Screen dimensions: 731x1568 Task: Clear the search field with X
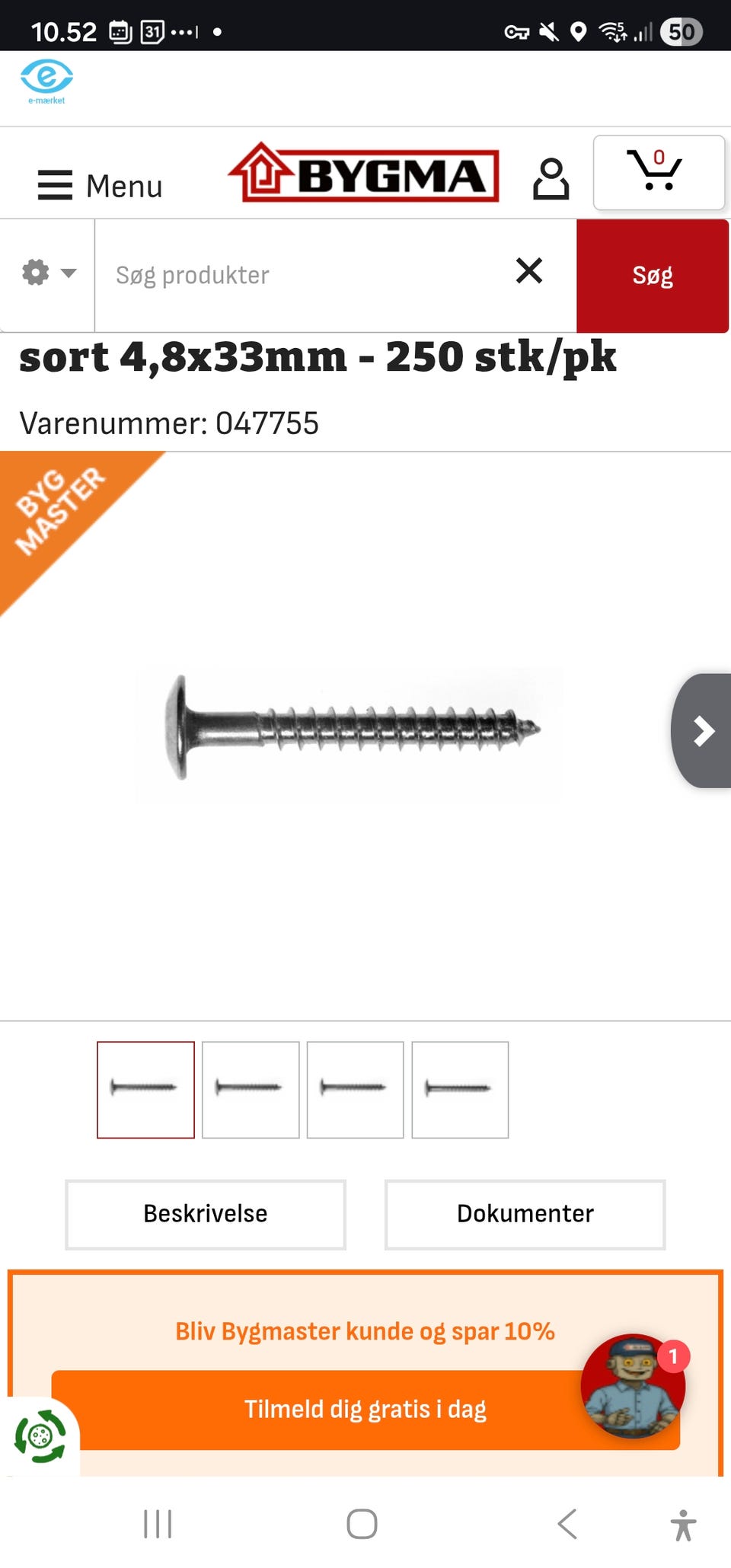[528, 271]
